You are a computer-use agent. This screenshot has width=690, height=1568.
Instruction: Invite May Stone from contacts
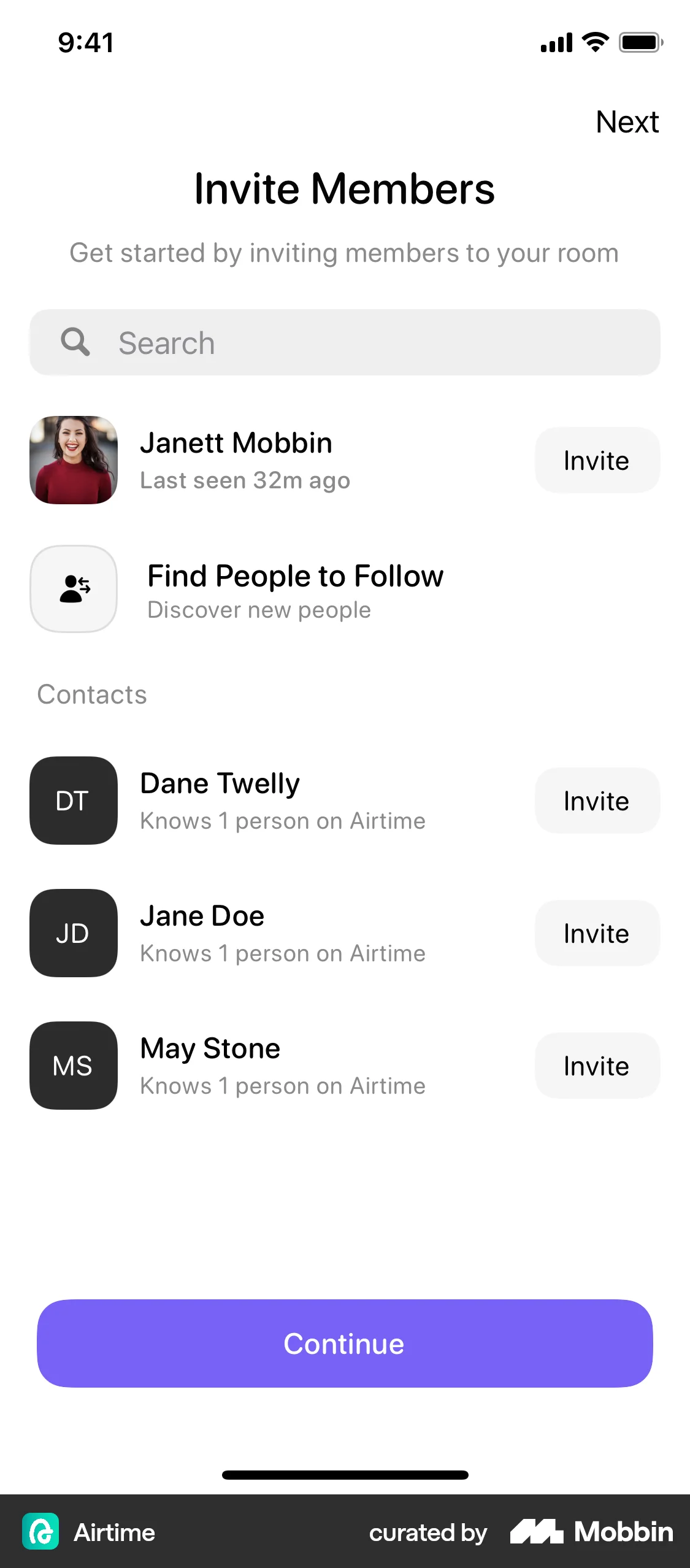tap(596, 1066)
